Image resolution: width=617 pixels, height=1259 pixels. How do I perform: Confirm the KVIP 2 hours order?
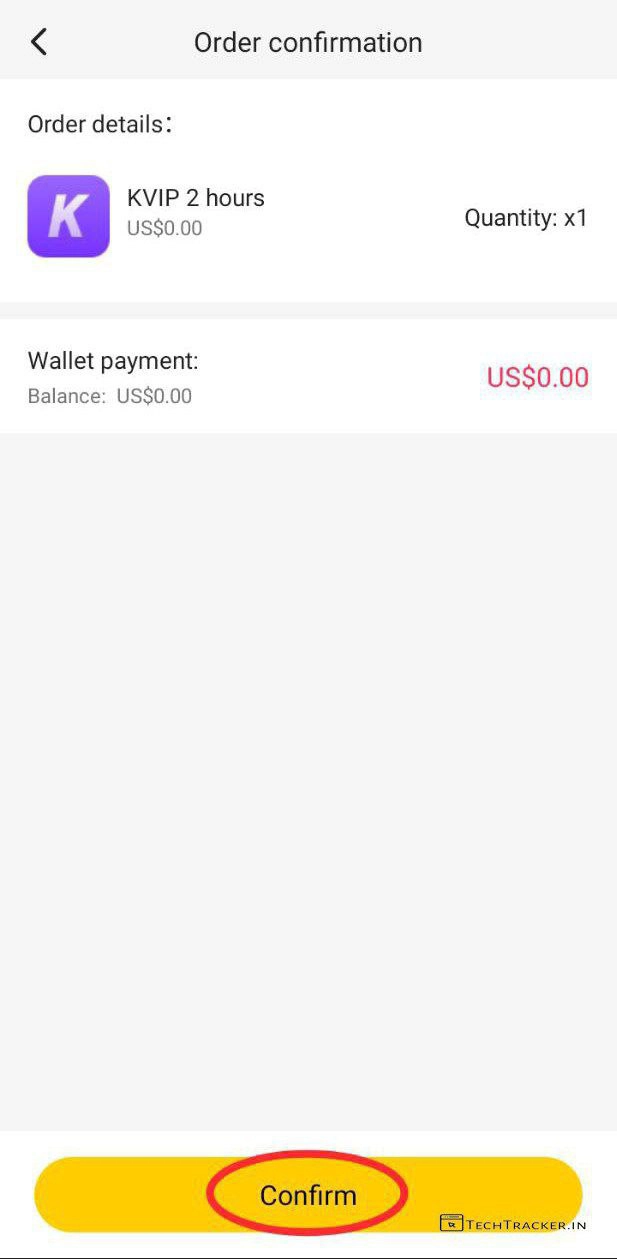coord(308,1195)
